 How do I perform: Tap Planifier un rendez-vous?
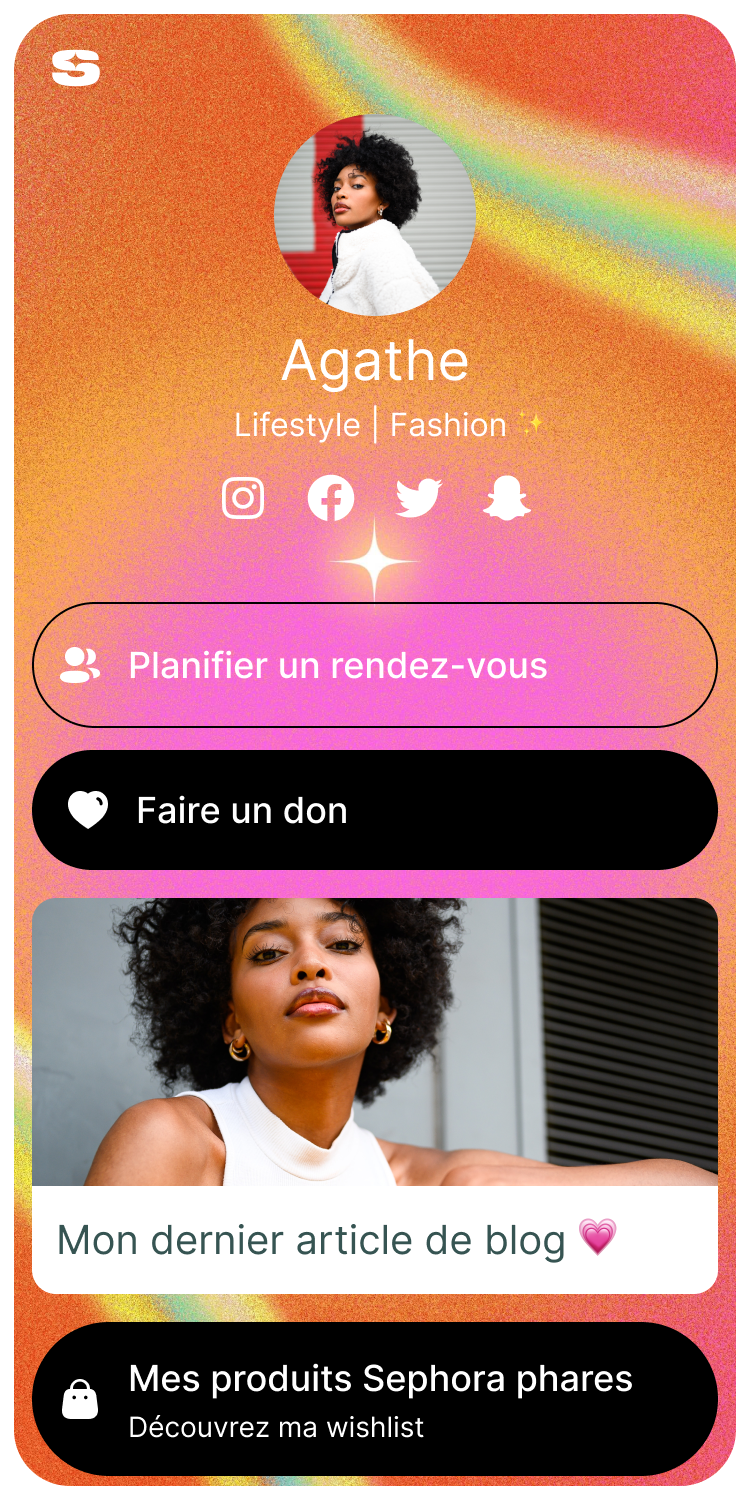[375, 665]
